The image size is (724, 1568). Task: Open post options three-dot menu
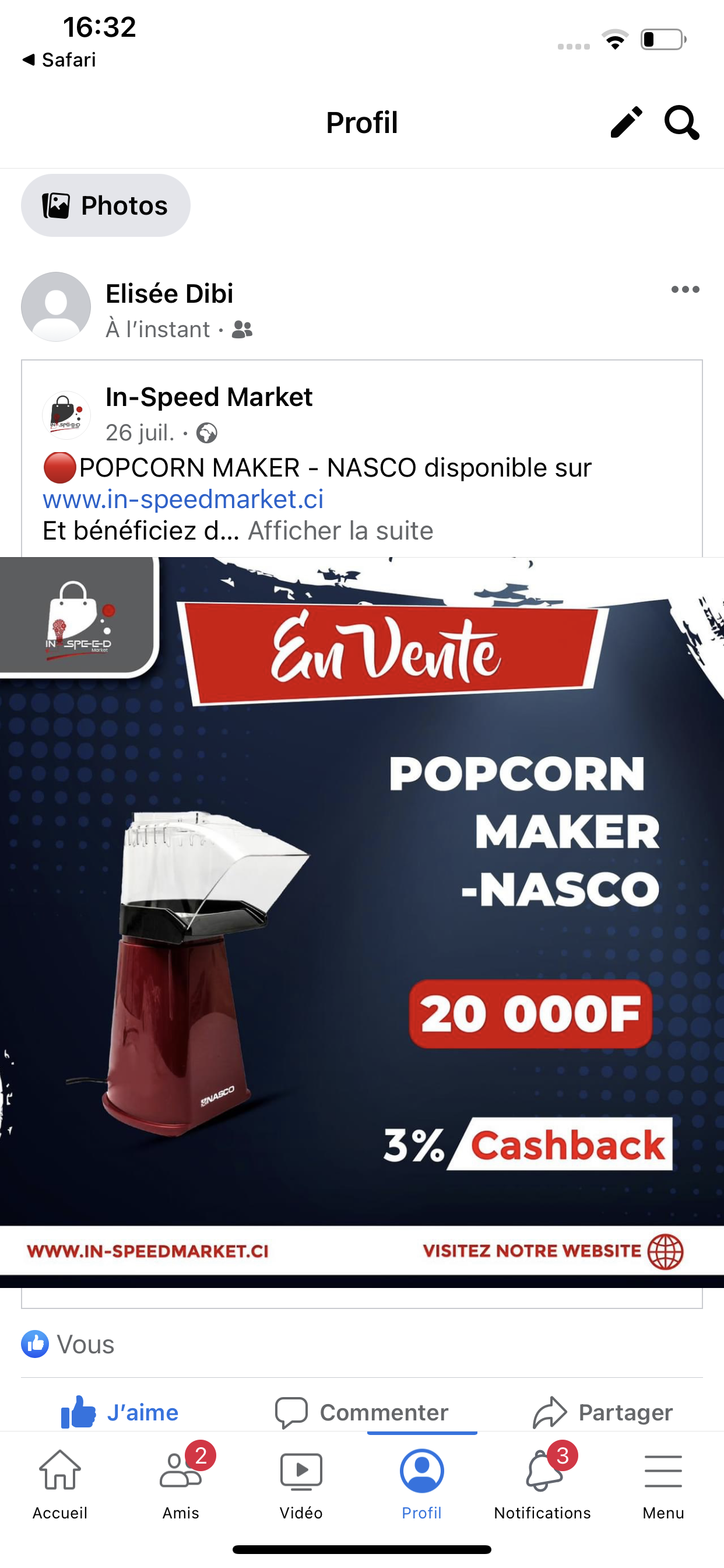click(685, 290)
